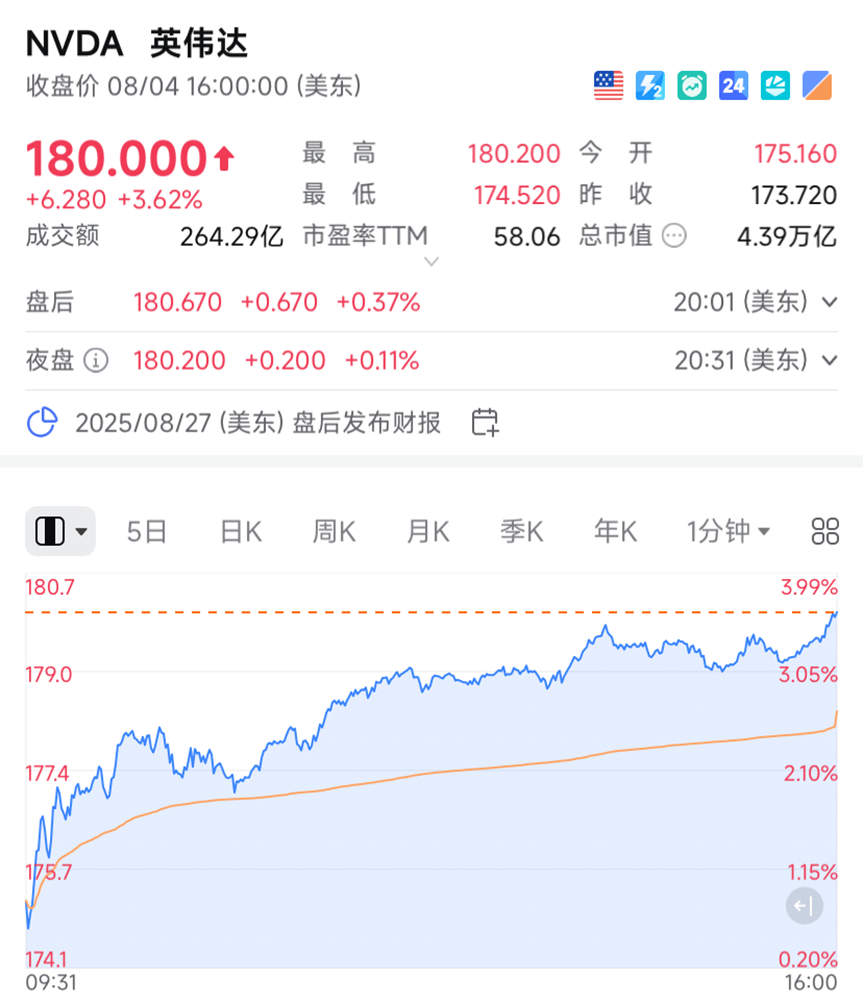Expand more metrics under 市盈率TTM
Screen dimensions: 863x1006
pos(431,262)
